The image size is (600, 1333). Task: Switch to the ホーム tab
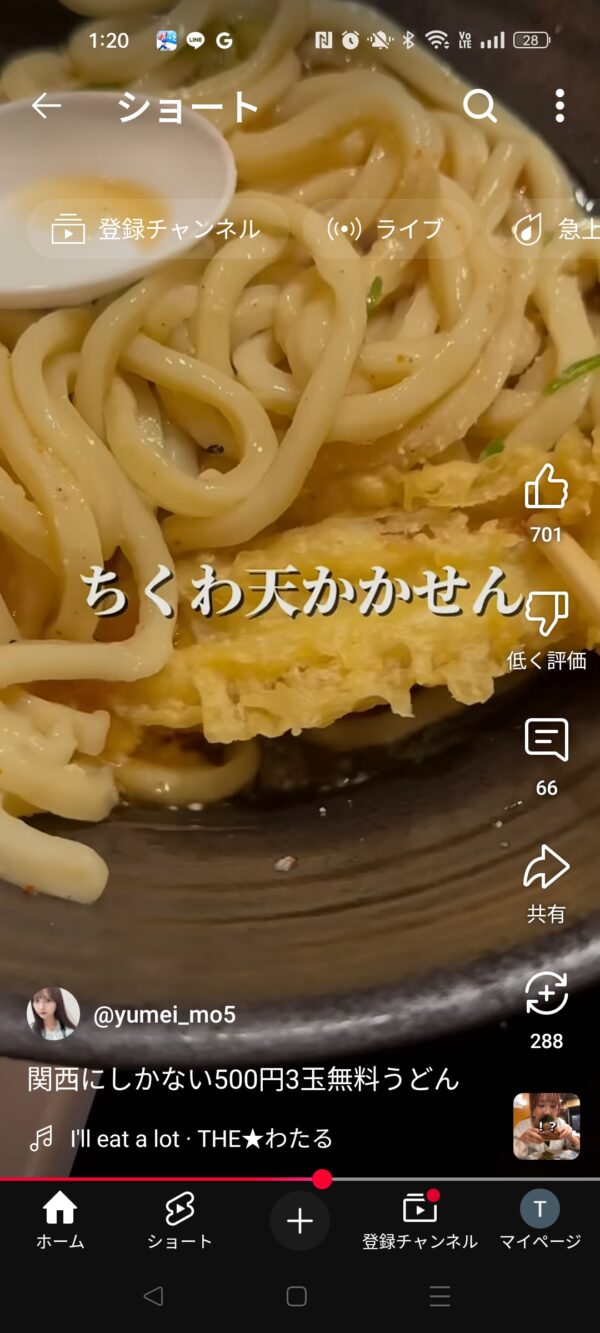pyautogui.click(x=60, y=1221)
